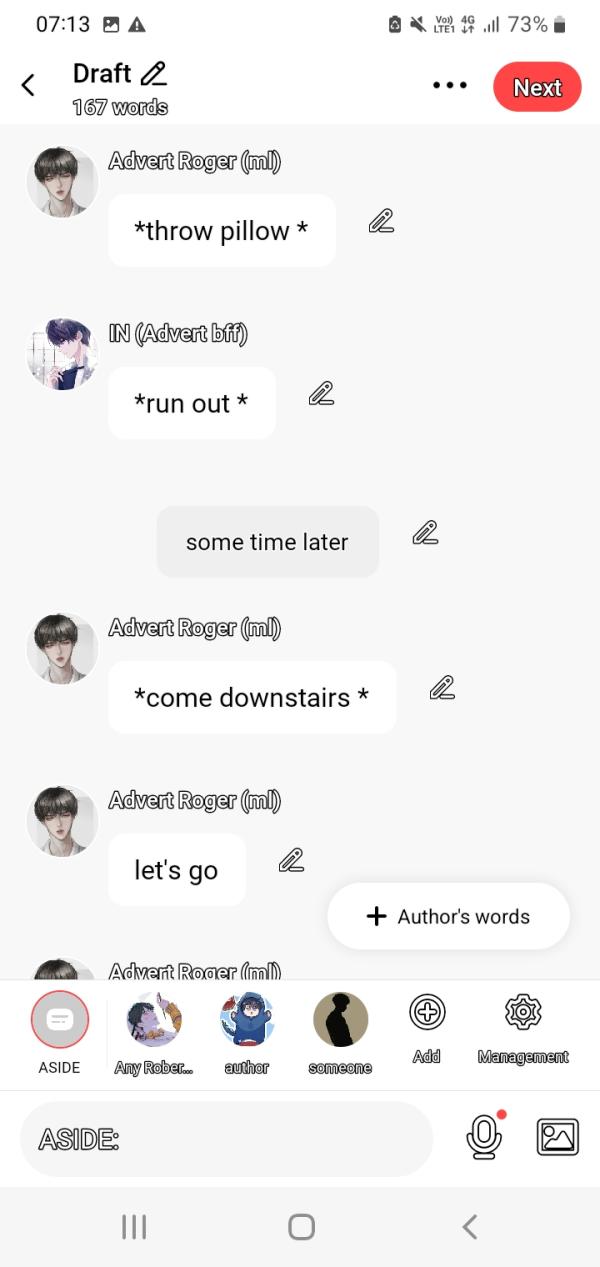Open the three-dot overflow menu
600x1267 pixels.
(449, 86)
